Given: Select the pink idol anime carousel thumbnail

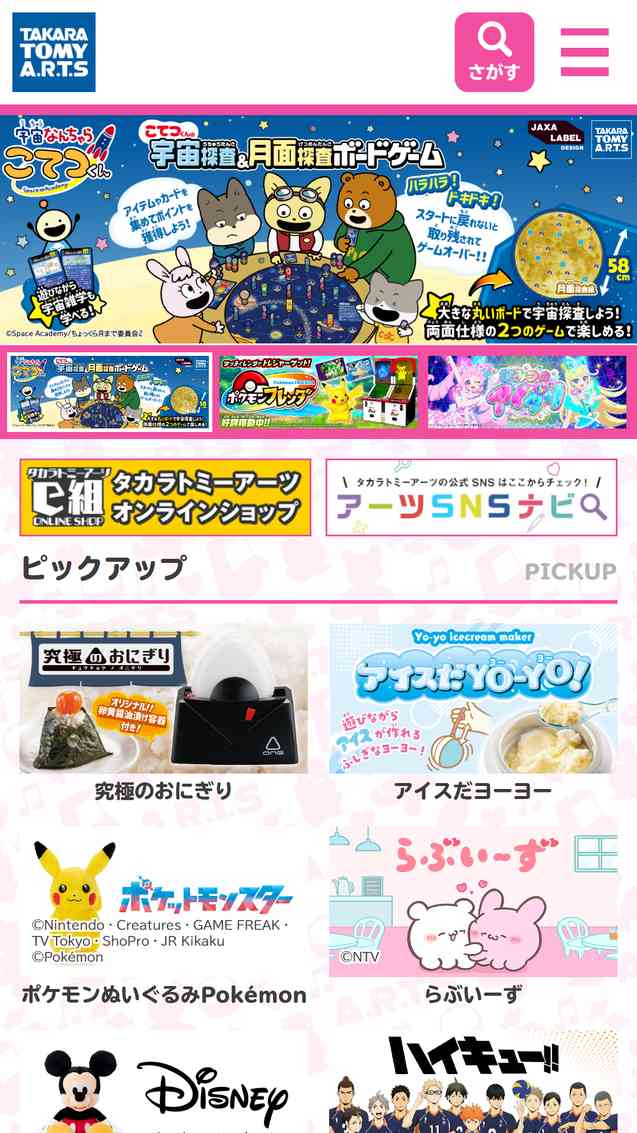Looking at the screenshot, I should pyautogui.click(x=527, y=391).
